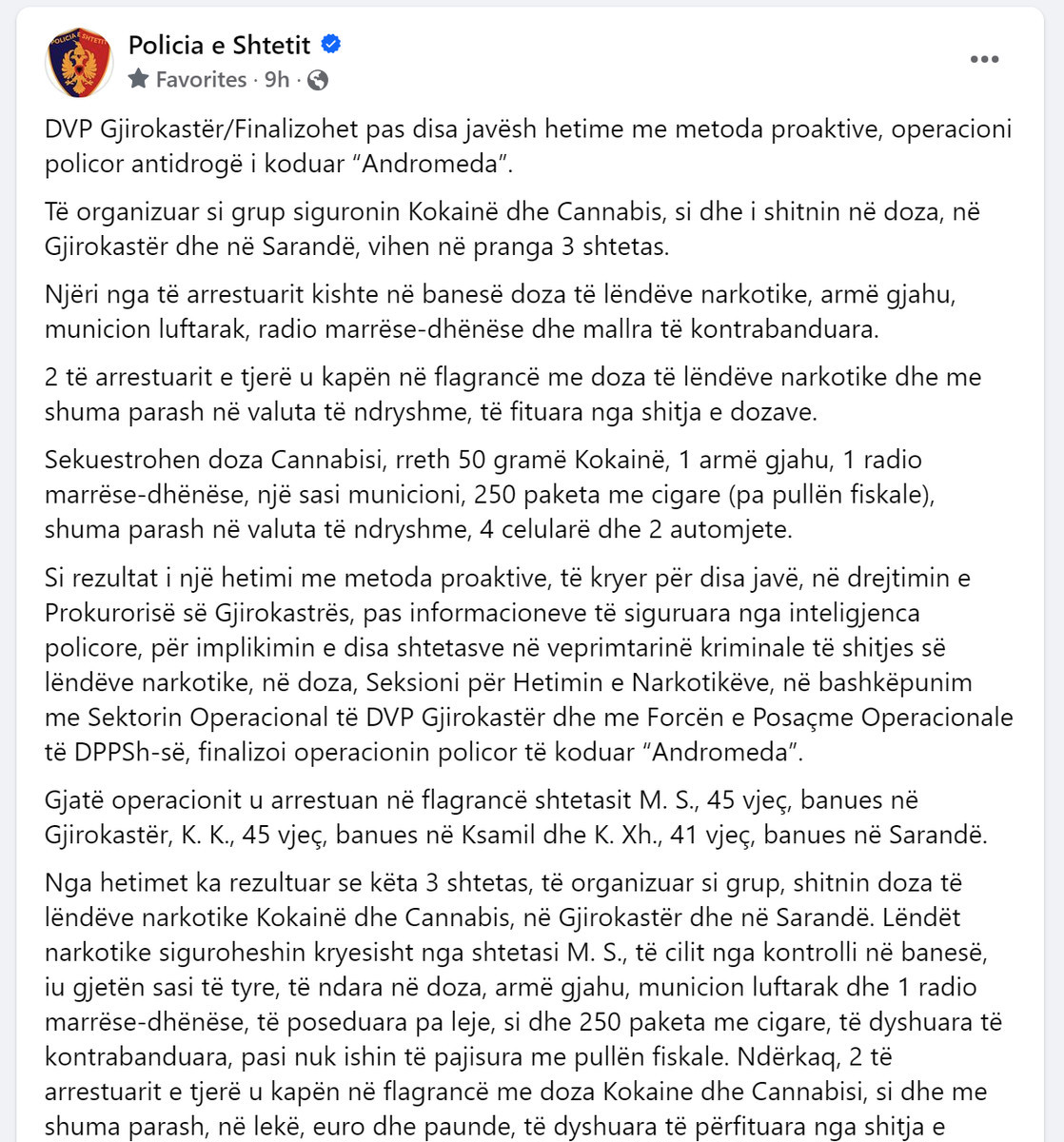Open the Policia e Shtetit page name

point(220,45)
